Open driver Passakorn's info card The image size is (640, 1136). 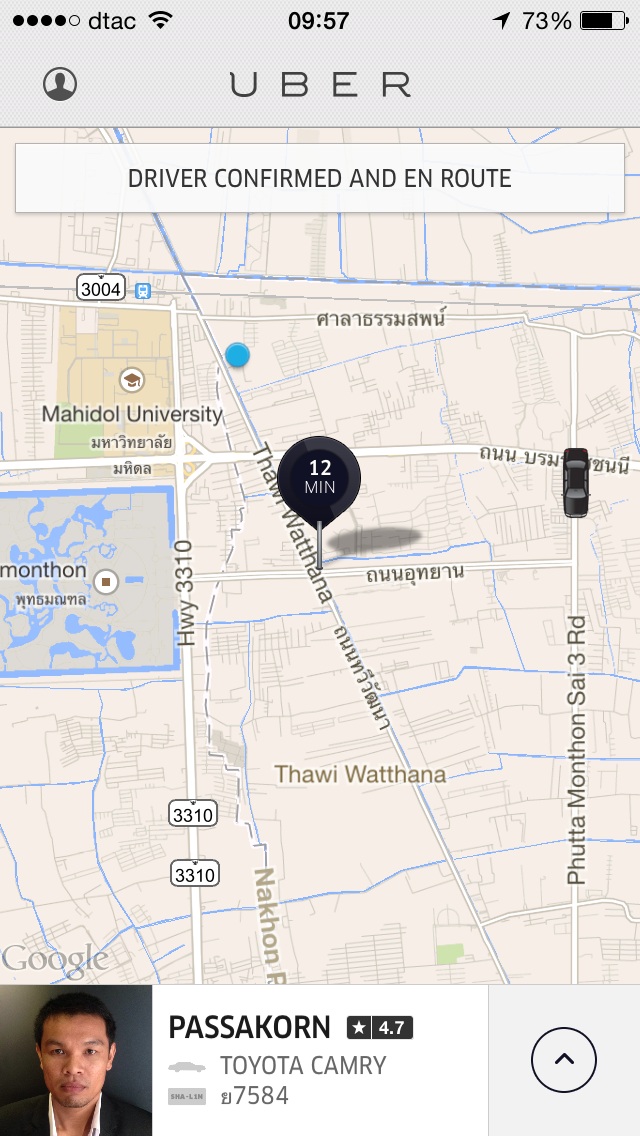(290, 1060)
